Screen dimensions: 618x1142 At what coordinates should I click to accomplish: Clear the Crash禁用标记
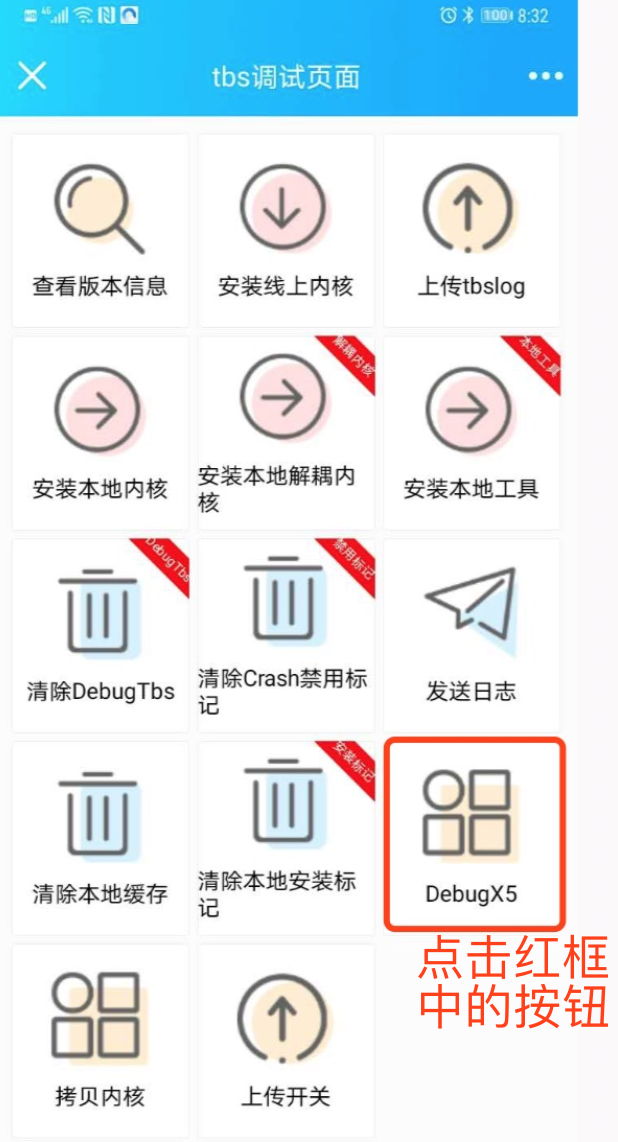click(x=285, y=635)
